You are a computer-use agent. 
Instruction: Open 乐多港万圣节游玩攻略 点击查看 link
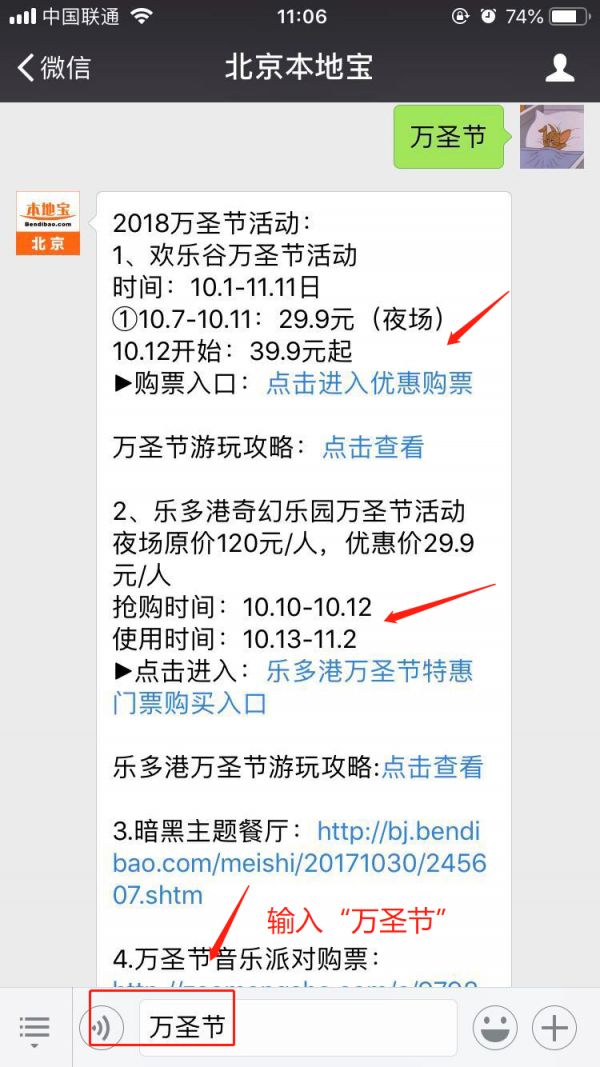point(432,767)
